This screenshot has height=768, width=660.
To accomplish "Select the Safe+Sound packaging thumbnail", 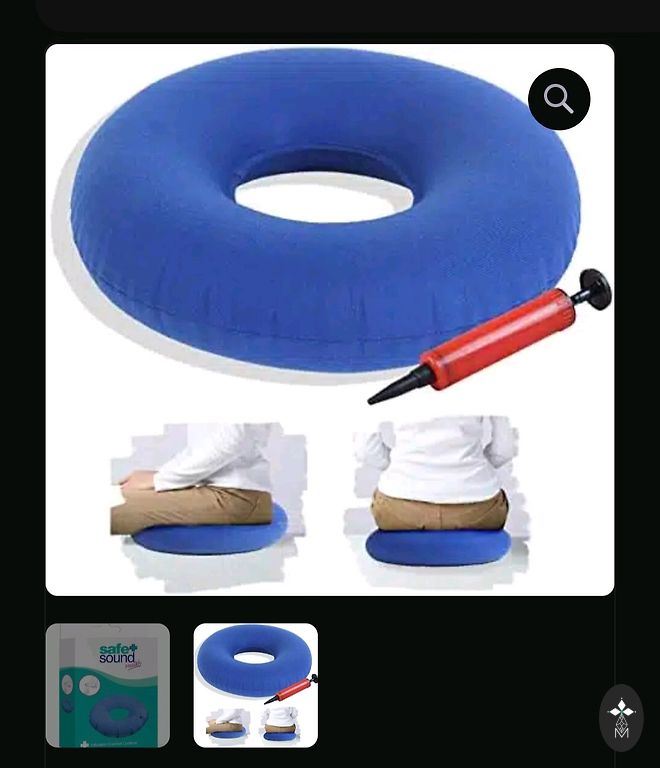I will click(x=108, y=685).
